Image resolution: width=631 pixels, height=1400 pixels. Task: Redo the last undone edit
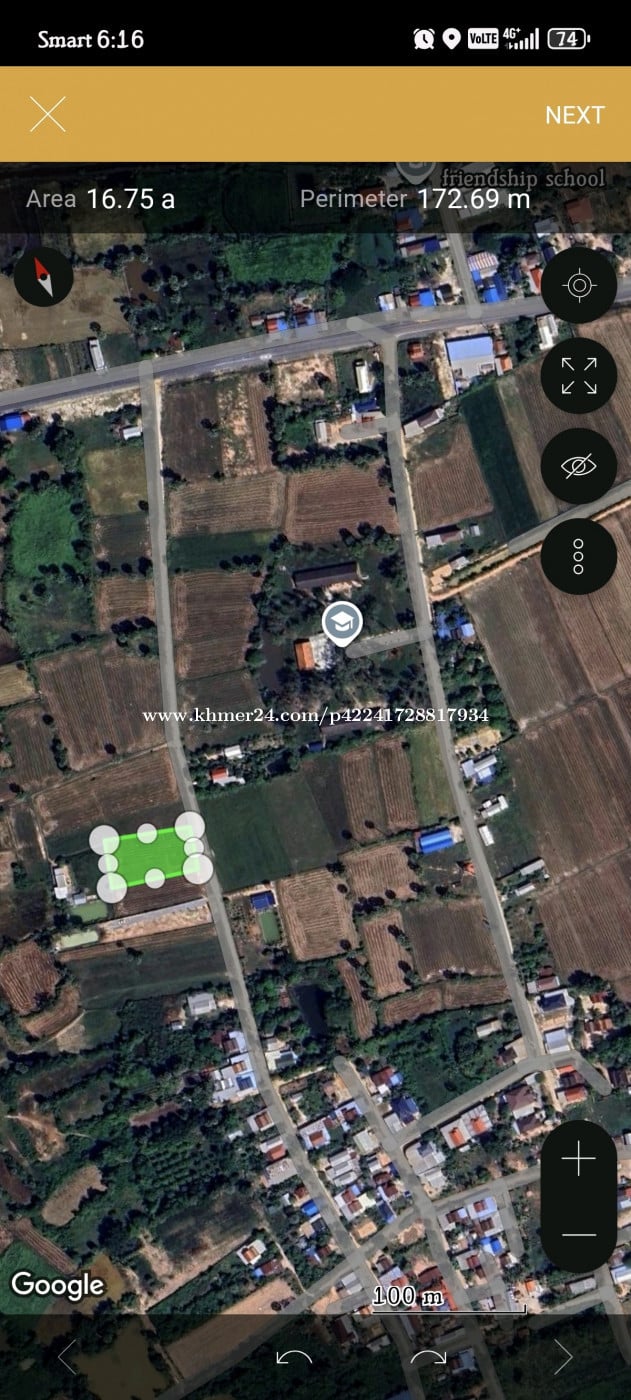[x=428, y=1357]
